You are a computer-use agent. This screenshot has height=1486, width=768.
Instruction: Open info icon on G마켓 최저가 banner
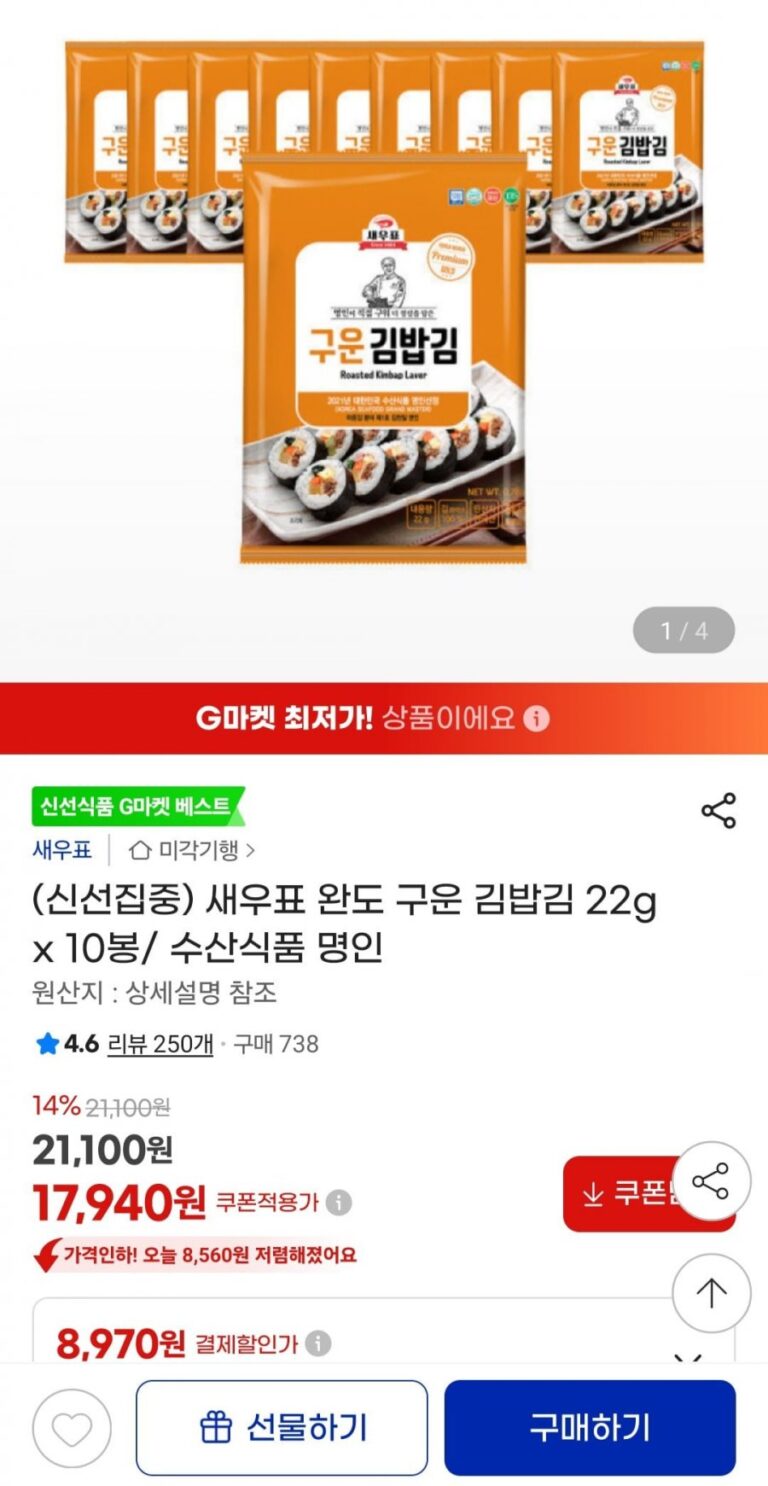point(537,719)
